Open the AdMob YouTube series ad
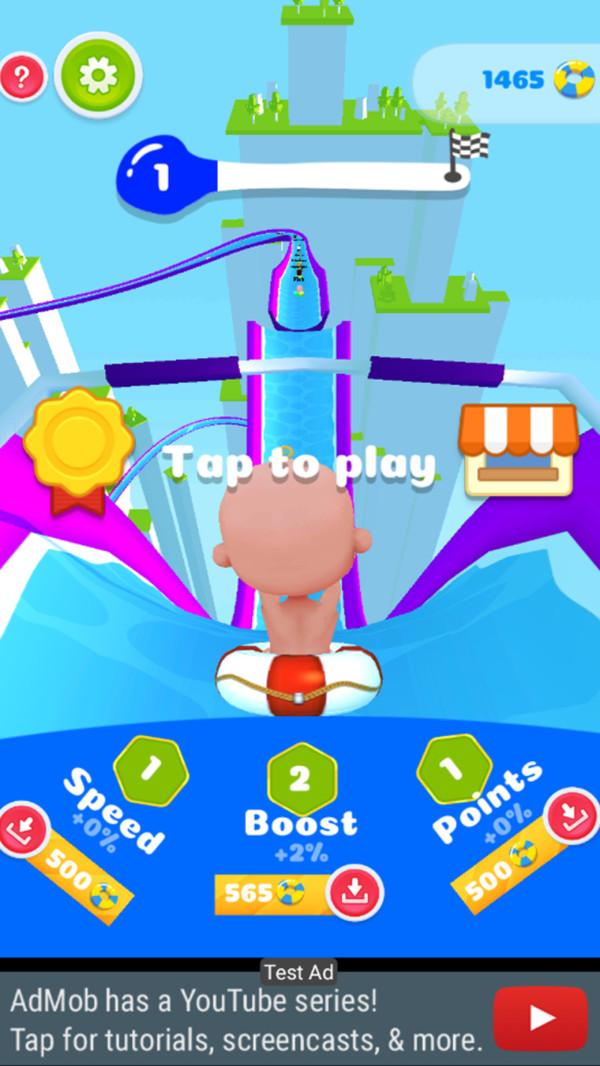 (245, 1018)
